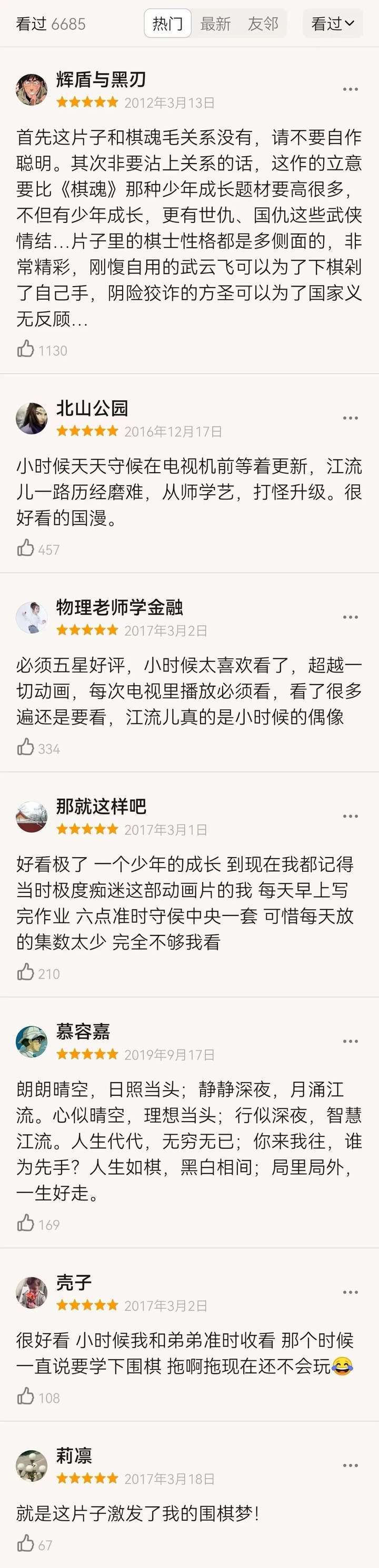Image resolution: width=379 pixels, height=1568 pixels.
Task: Like the review by 北山公园
Action: point(26,548)
